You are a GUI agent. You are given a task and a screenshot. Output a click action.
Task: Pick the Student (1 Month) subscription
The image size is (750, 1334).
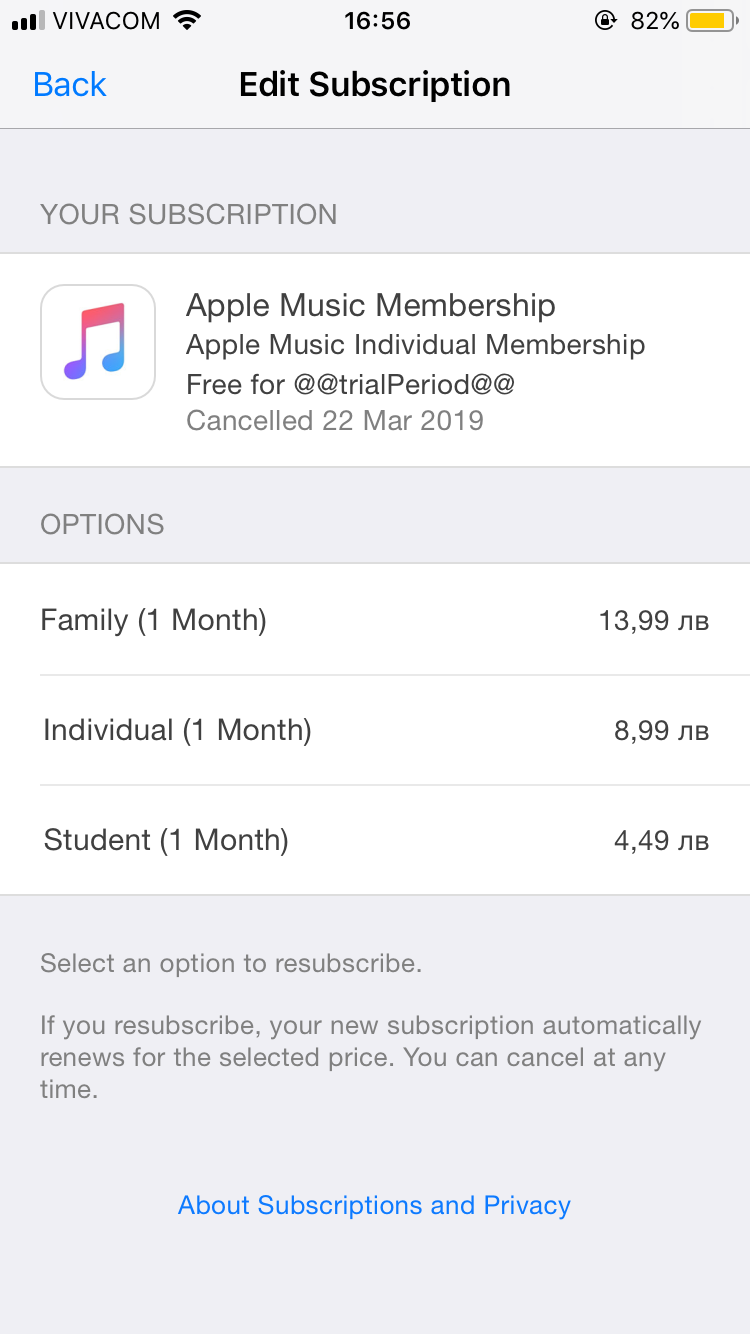click(375, 840)
